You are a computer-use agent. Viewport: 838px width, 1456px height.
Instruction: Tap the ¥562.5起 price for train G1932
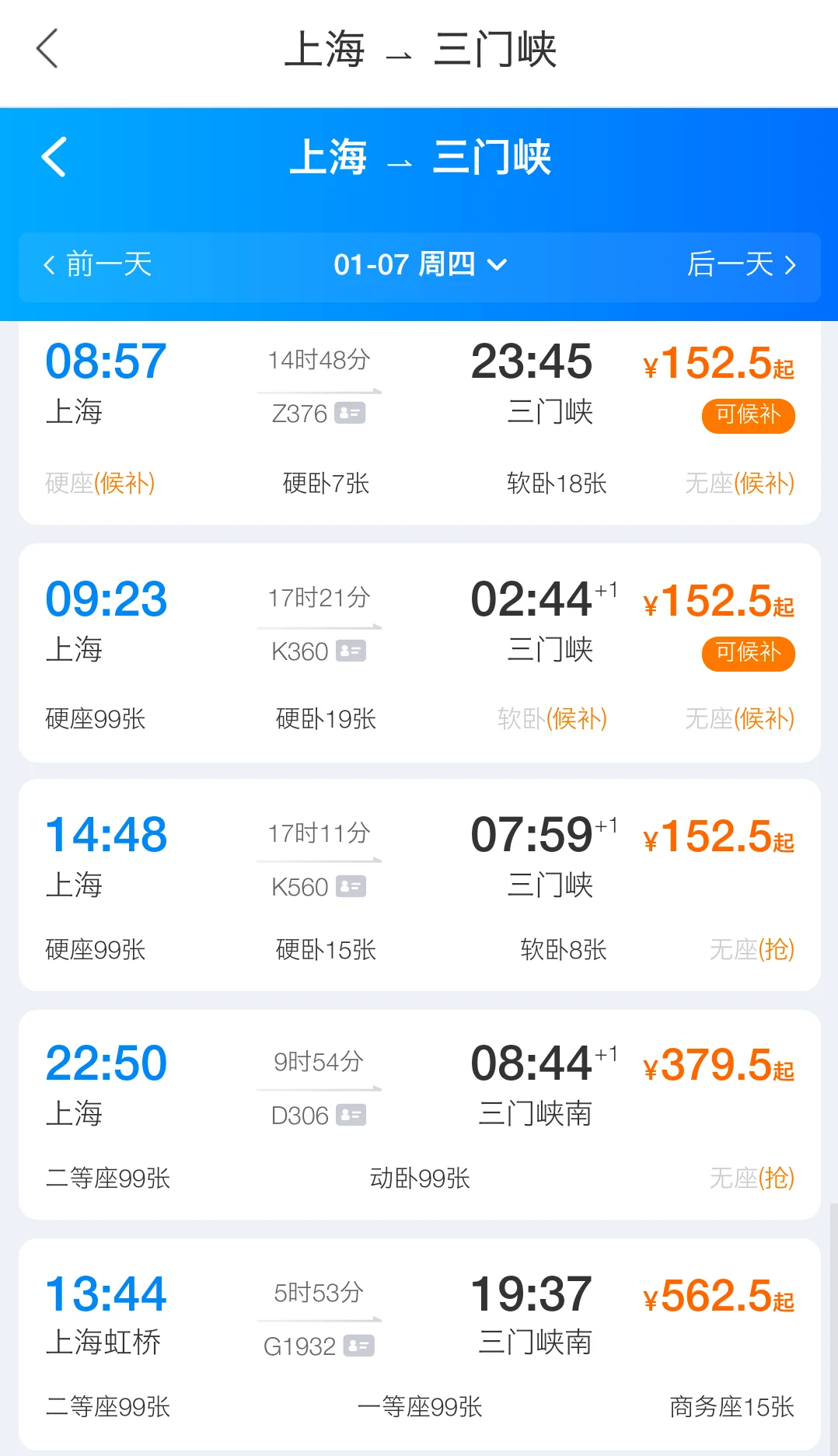719,1296
